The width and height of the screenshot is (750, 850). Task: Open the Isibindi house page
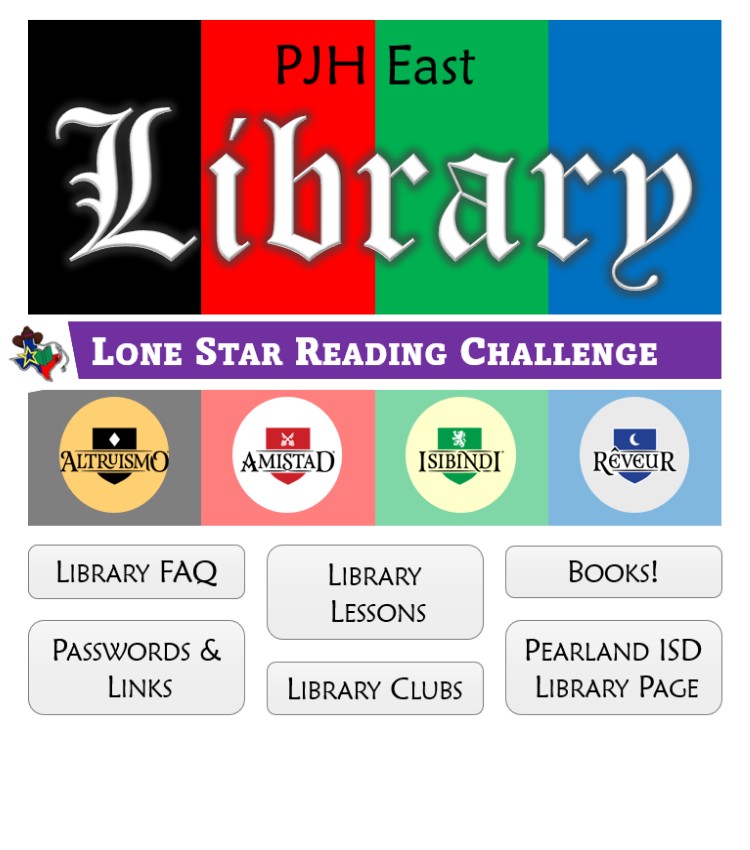click(x=461, y=457)
